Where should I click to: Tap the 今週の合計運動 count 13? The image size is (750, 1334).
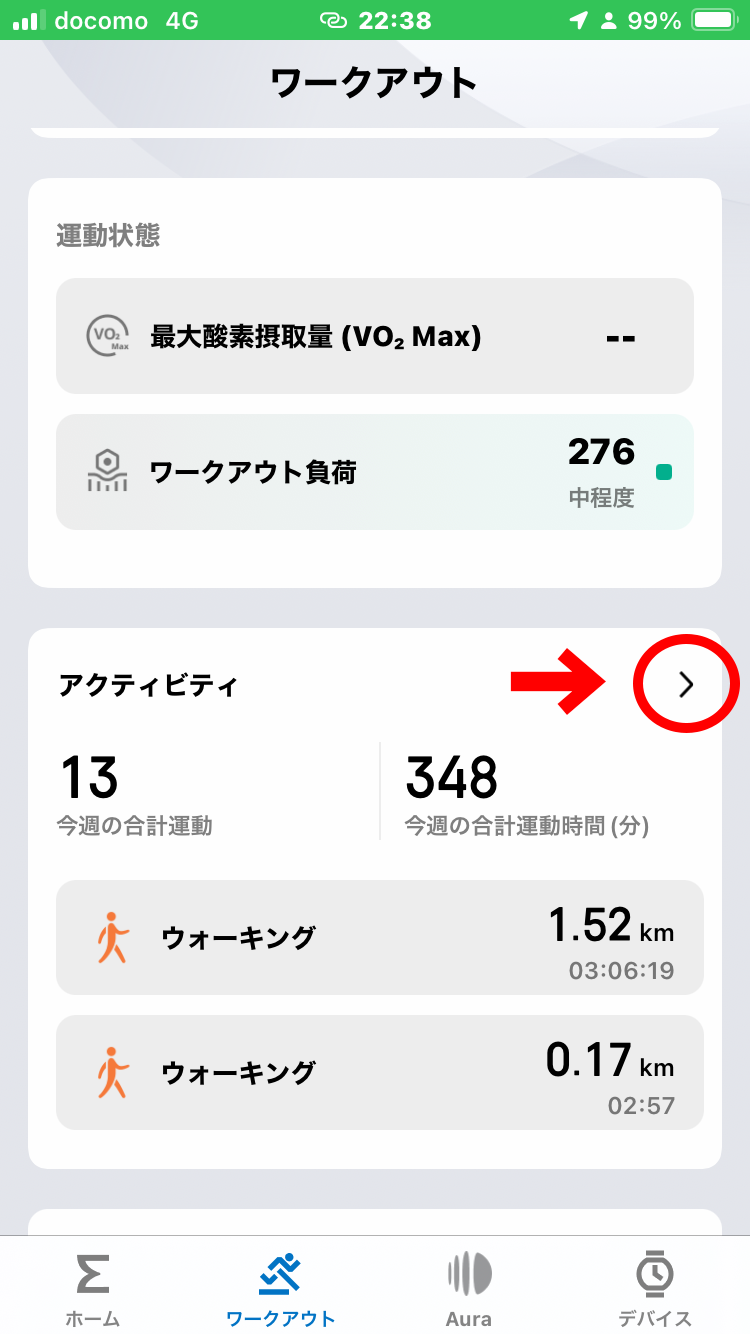coord(90,780)
